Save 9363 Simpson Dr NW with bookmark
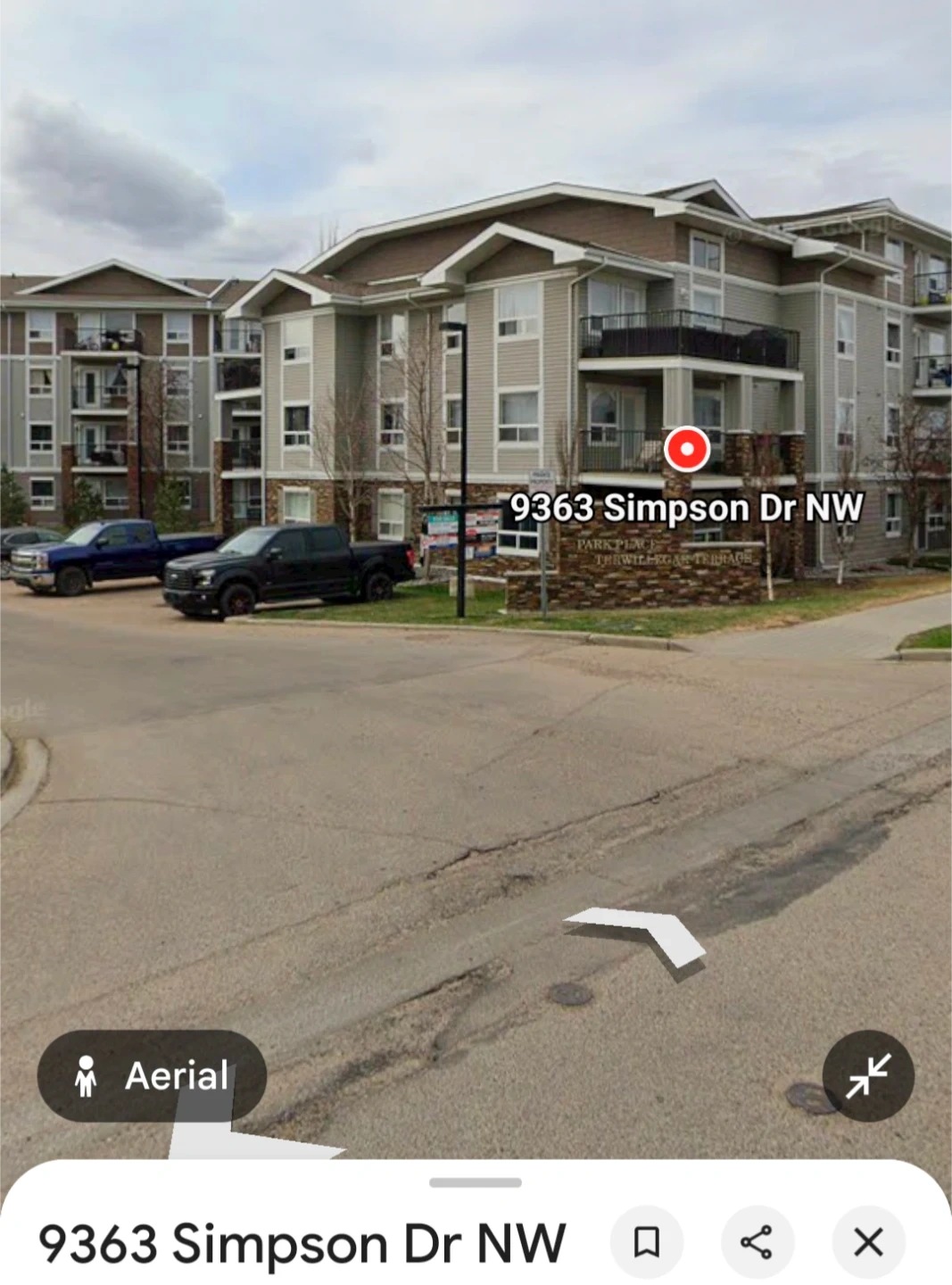 tap(647, 1241)
